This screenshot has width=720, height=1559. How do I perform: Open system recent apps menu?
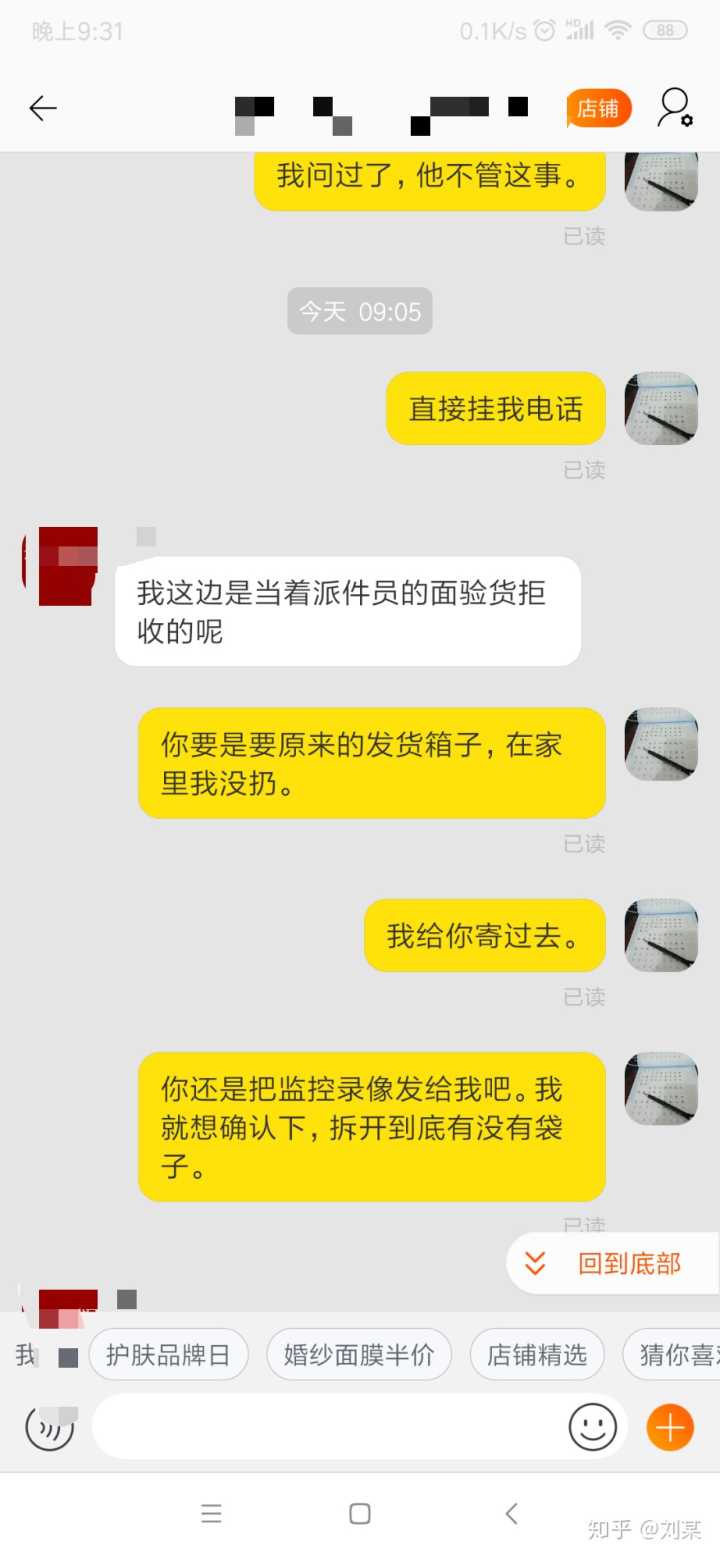coord(211,1514)
